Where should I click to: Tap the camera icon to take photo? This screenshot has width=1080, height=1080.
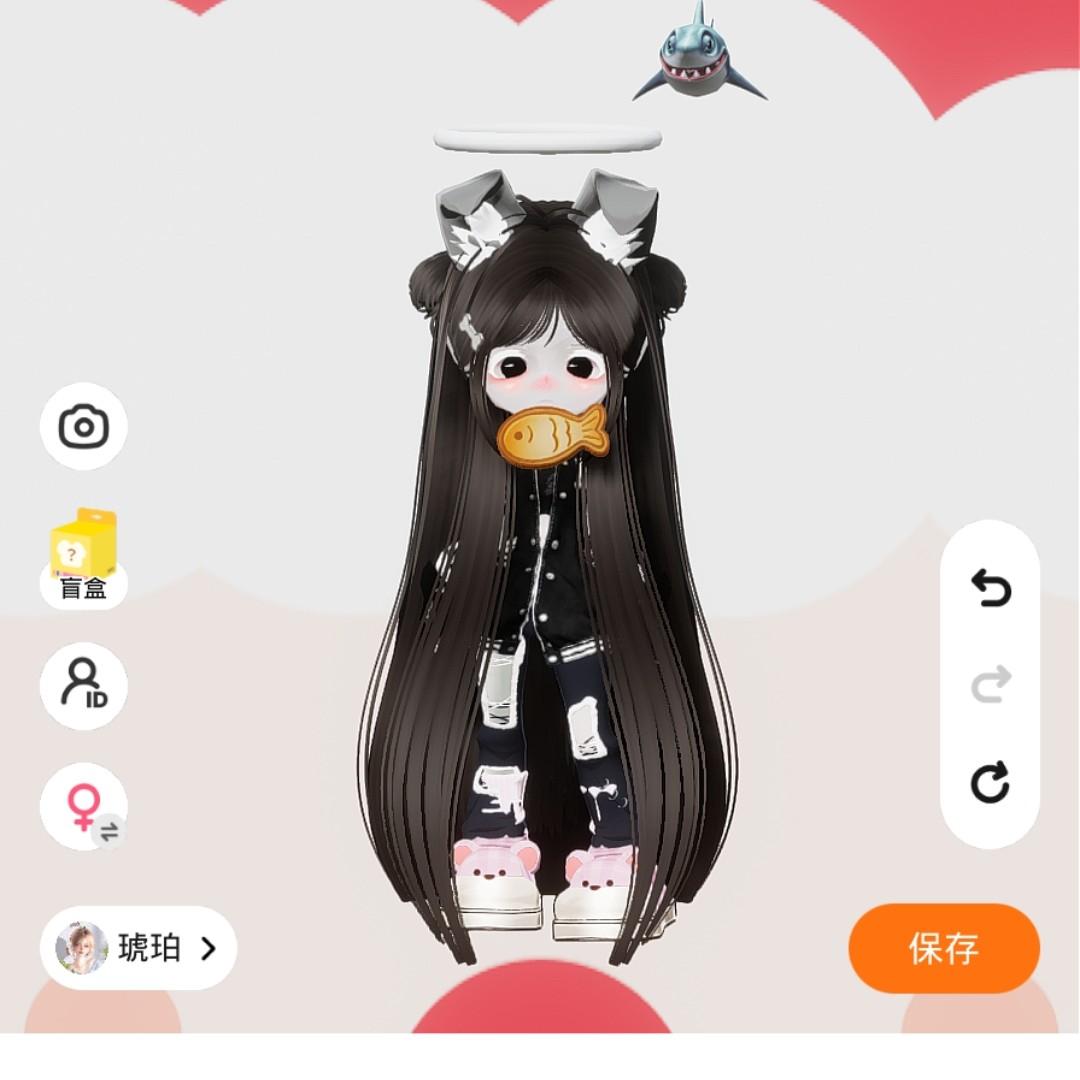click(x=83, y=426)
